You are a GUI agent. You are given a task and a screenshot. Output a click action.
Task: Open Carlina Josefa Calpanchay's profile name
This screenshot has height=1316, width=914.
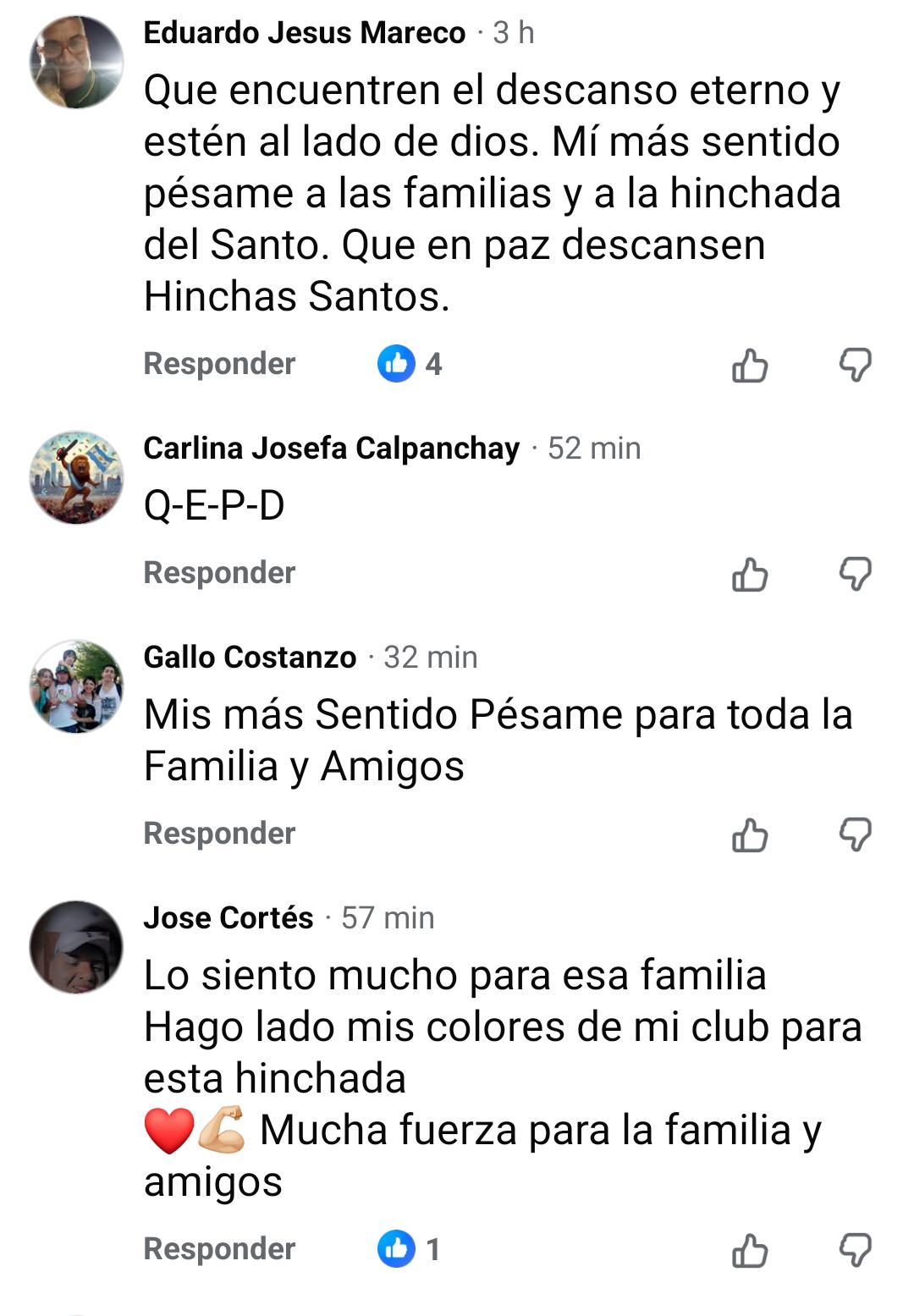click(x=332, y=448)
